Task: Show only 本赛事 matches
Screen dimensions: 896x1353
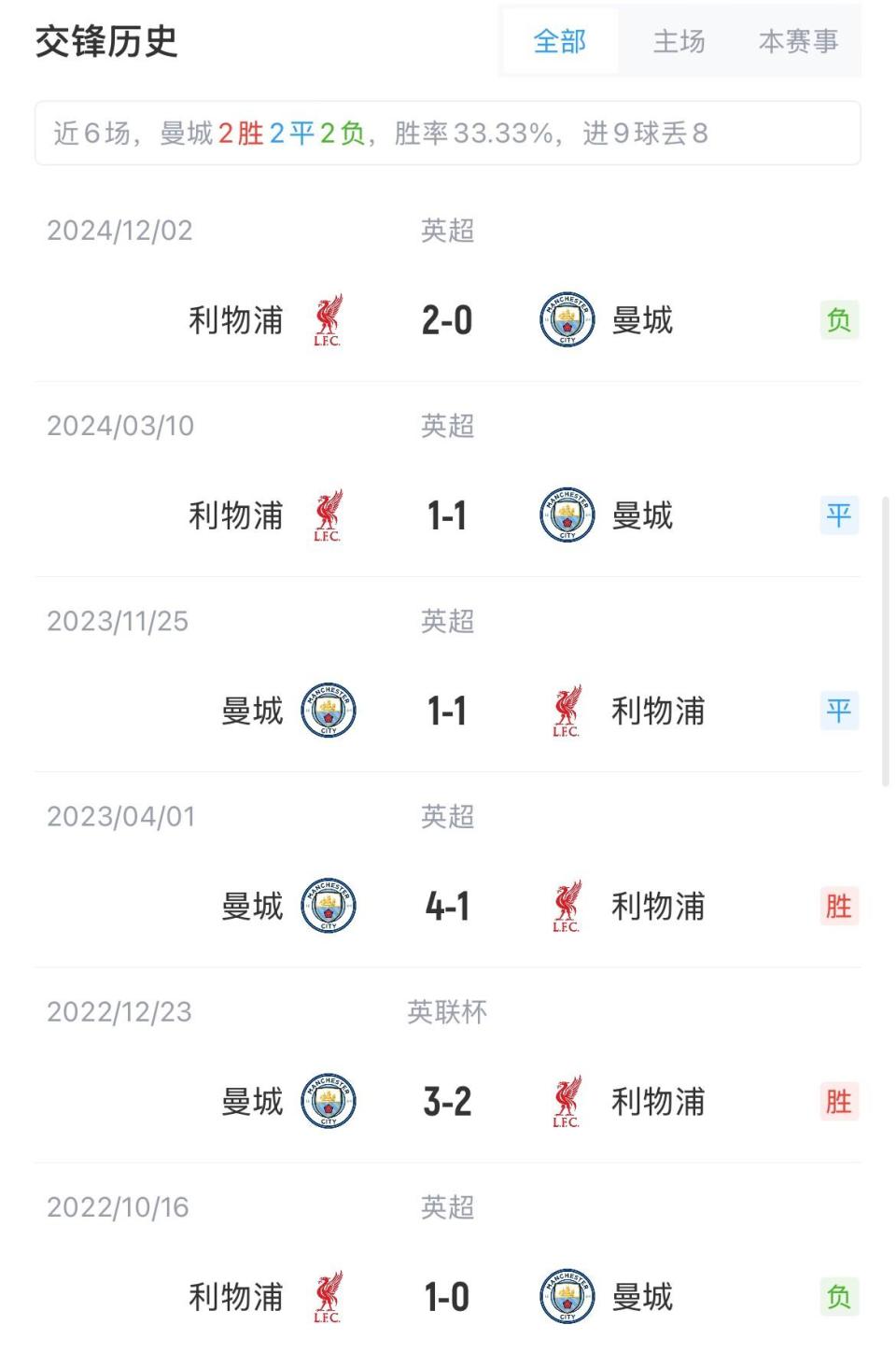Action: click(798, 42)
